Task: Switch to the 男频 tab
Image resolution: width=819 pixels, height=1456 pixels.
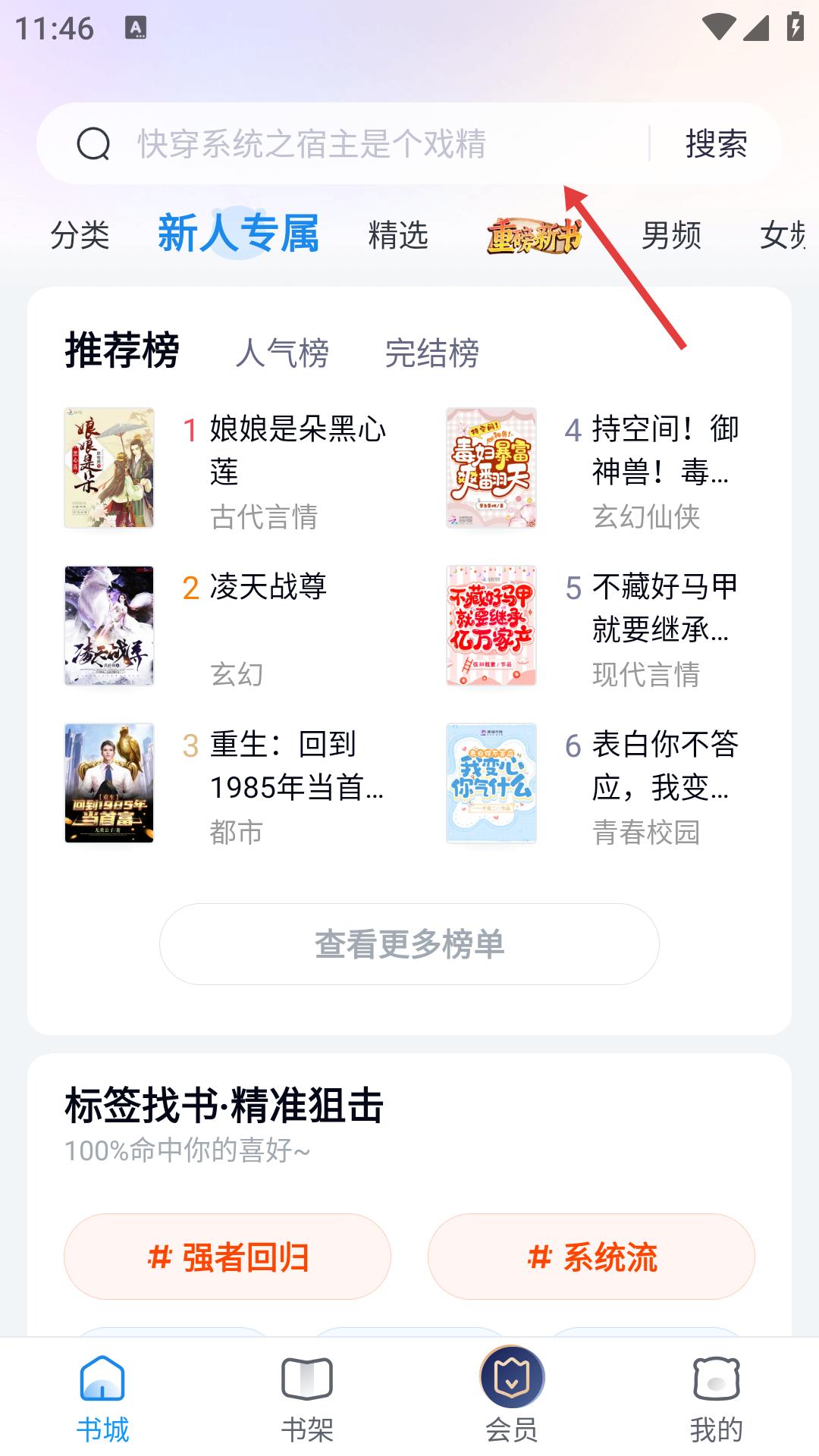Action: coord(671,235)
